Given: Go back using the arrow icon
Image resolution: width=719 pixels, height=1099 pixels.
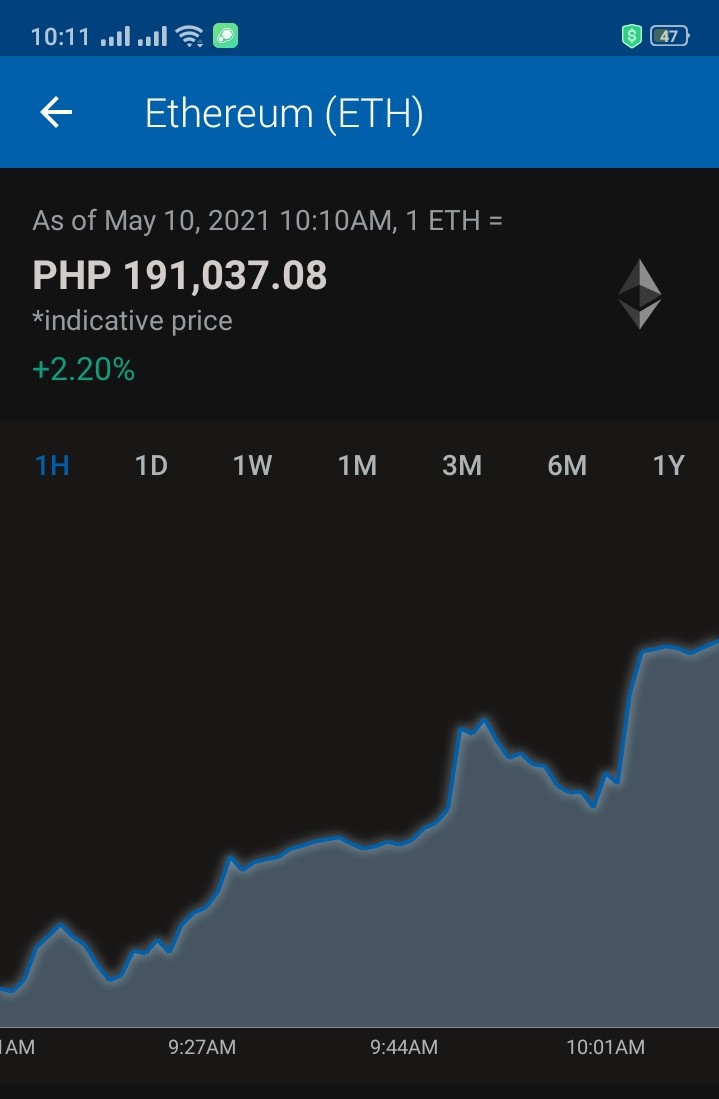Looking at the screenshot, I should (56, 112).
